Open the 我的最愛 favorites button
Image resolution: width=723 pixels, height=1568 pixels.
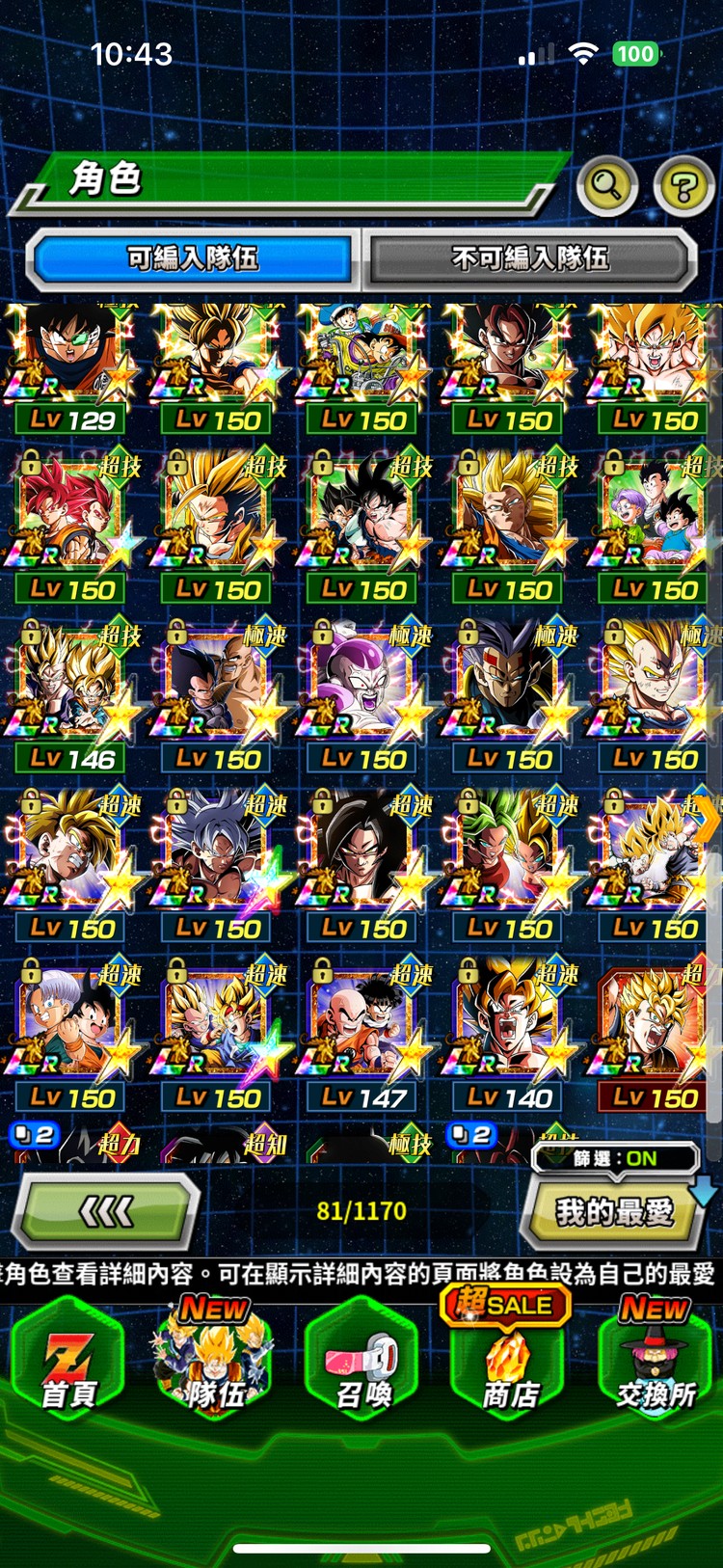(613, 1212)
